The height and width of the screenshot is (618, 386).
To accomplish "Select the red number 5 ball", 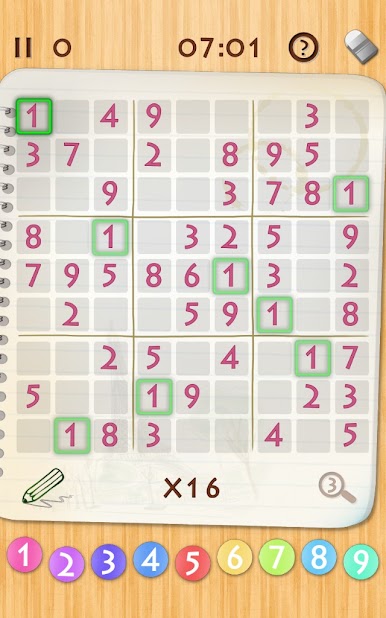I will (192, 564).
